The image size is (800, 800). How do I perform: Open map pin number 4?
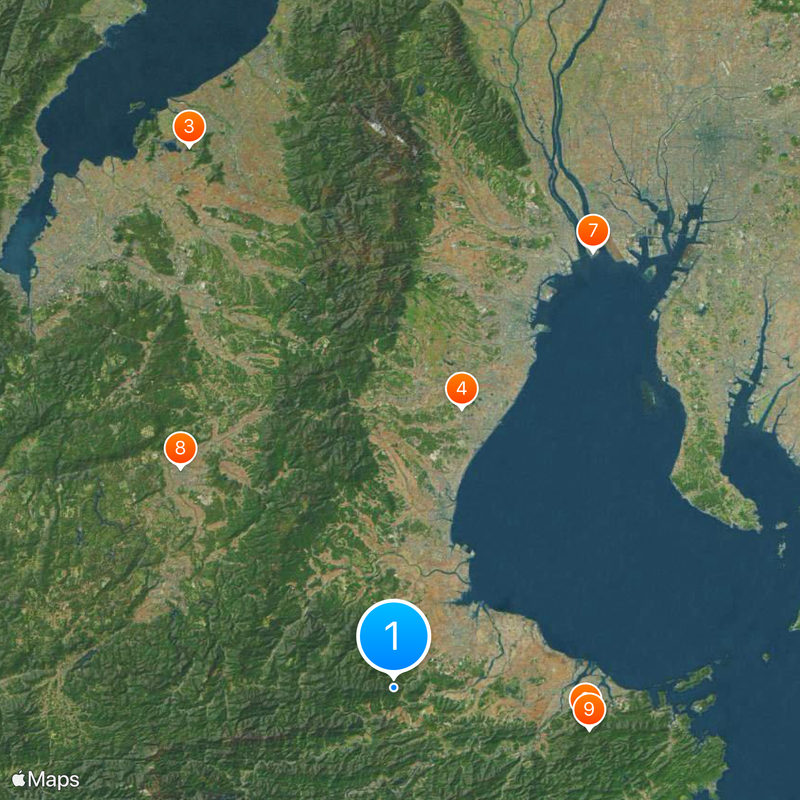tap(461, 389)
